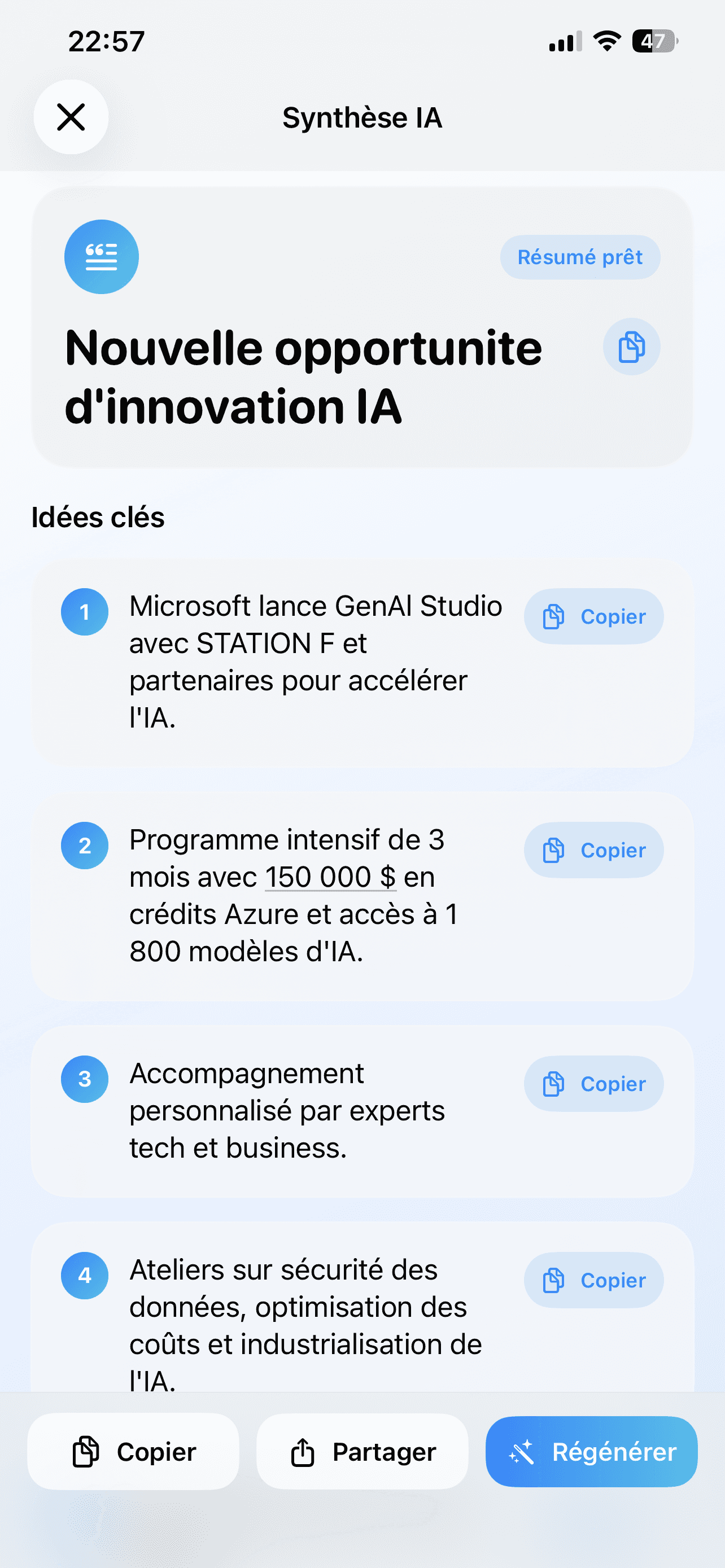The height and width of the screenshot is (1568, 725).
Task: Select the copy icon inside the bottom Copier button
Action: point(86,1452)
